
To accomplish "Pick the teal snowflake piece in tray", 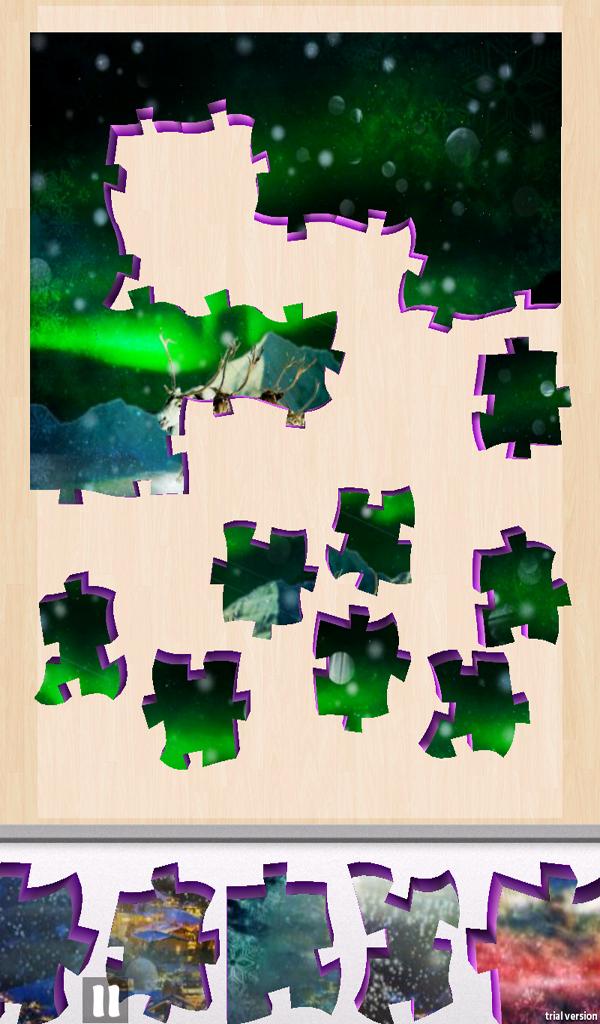I will tap(280, 945).
